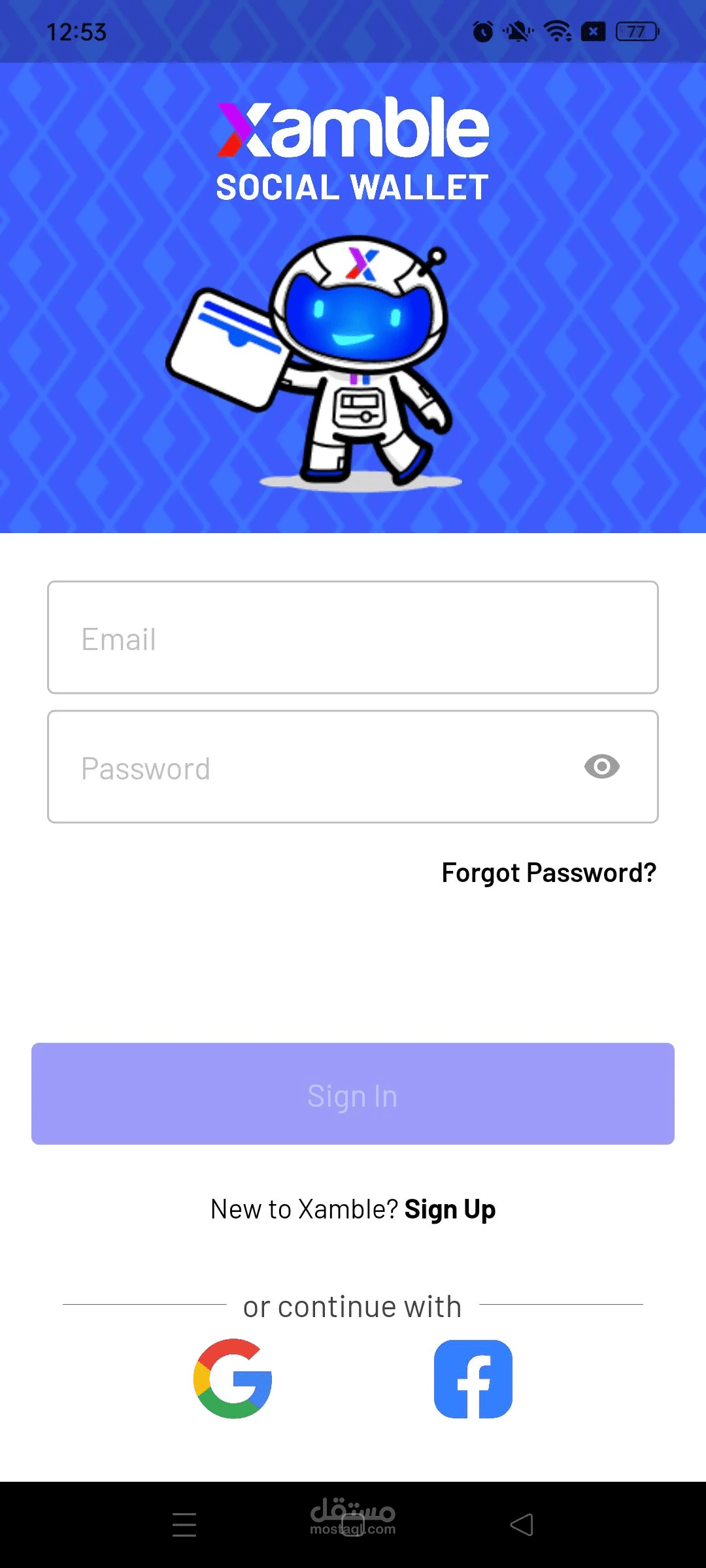Image resolution: width=706 pixels, height=1568 pixels.
Task: Tap the alarm clock status icon
Action: point(482,31)
